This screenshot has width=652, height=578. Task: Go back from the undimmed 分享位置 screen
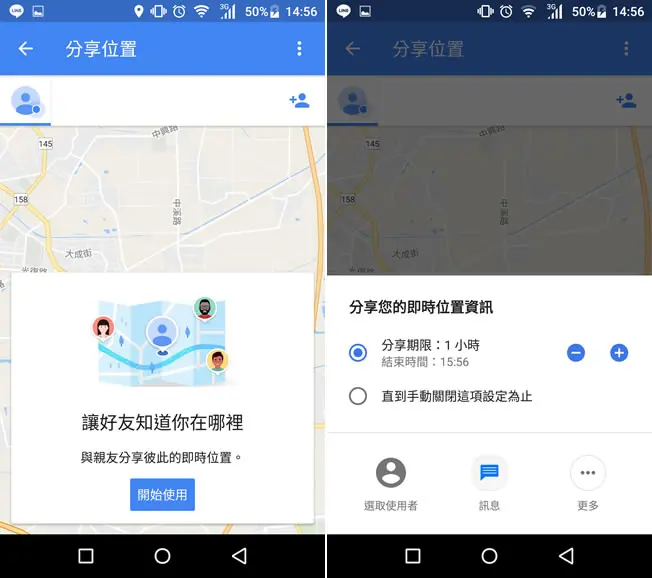(x=26, y=49)
